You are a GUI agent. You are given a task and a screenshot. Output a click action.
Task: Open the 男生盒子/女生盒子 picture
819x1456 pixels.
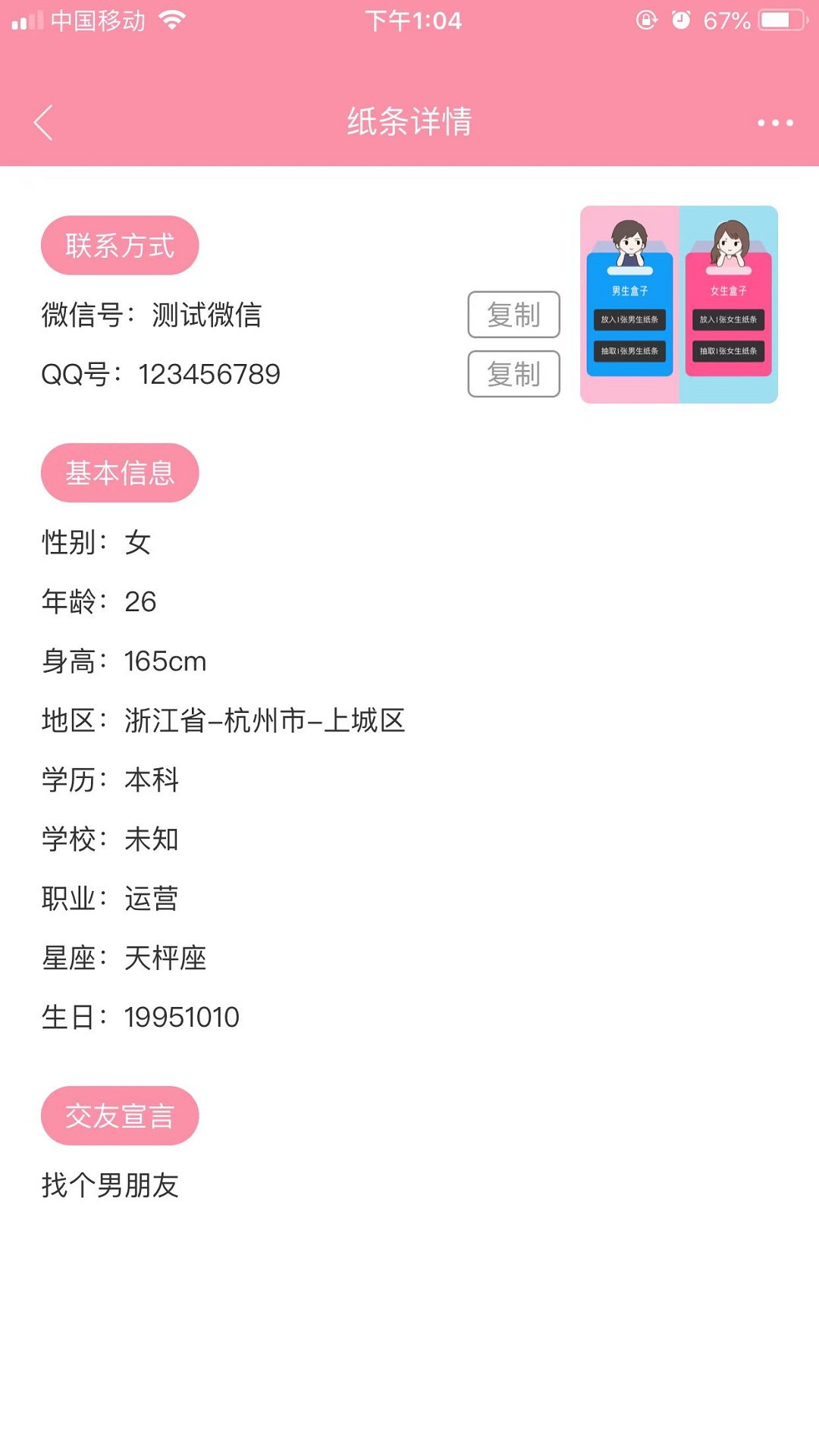[679, 305]
